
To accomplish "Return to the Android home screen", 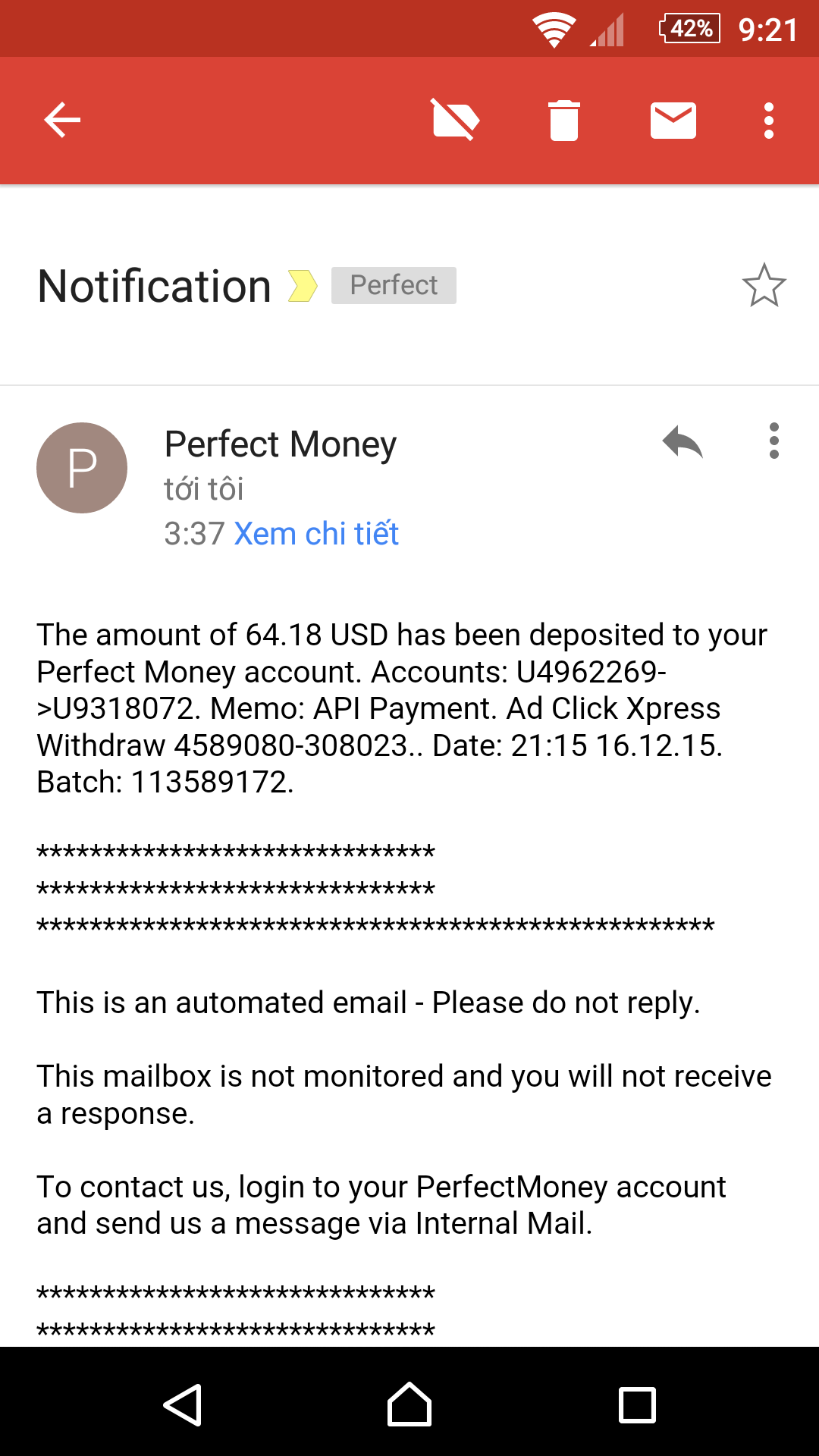I will coord(409,1404).
